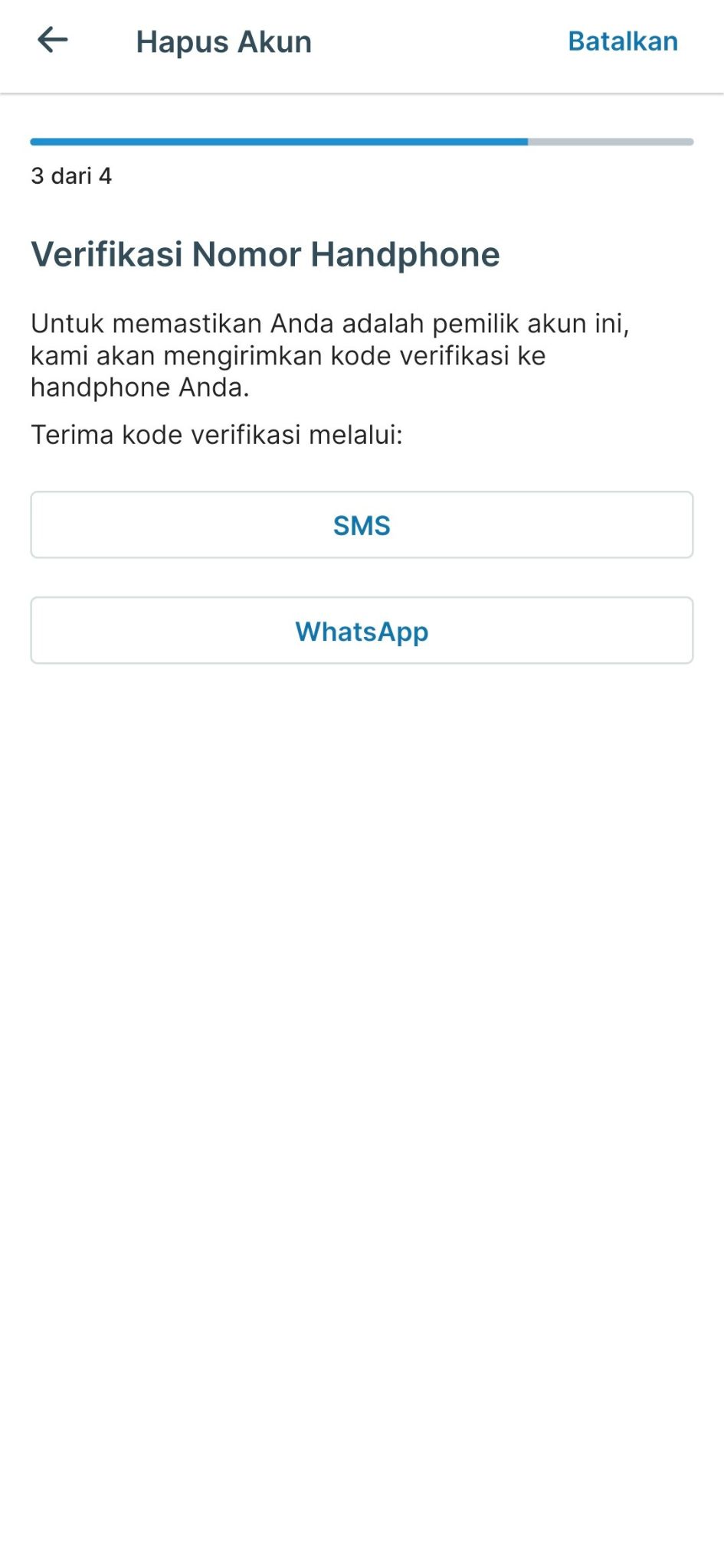Receive verification code via SMS
This screenshot has height=1568, width=724.
pos(362,525)
